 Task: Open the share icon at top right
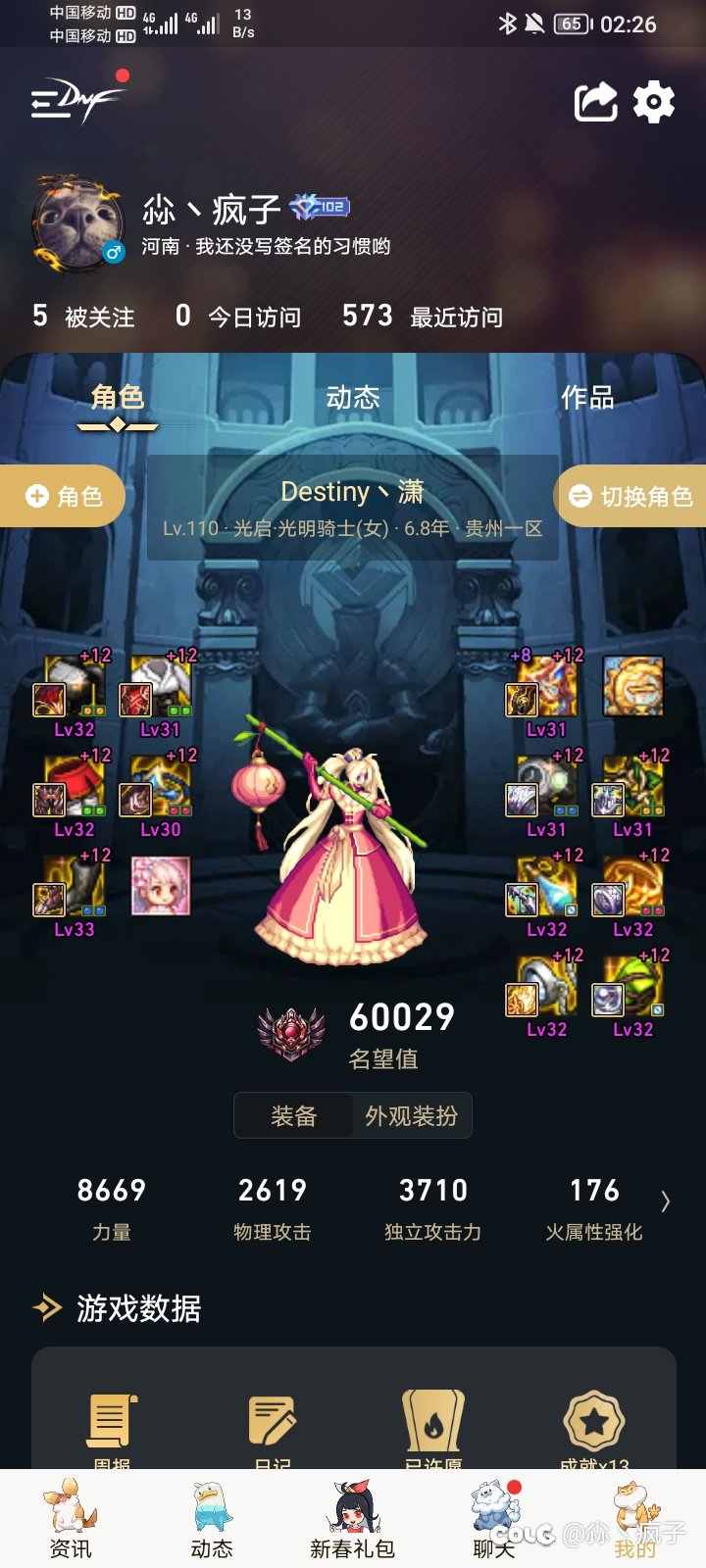tap(595, 101)
